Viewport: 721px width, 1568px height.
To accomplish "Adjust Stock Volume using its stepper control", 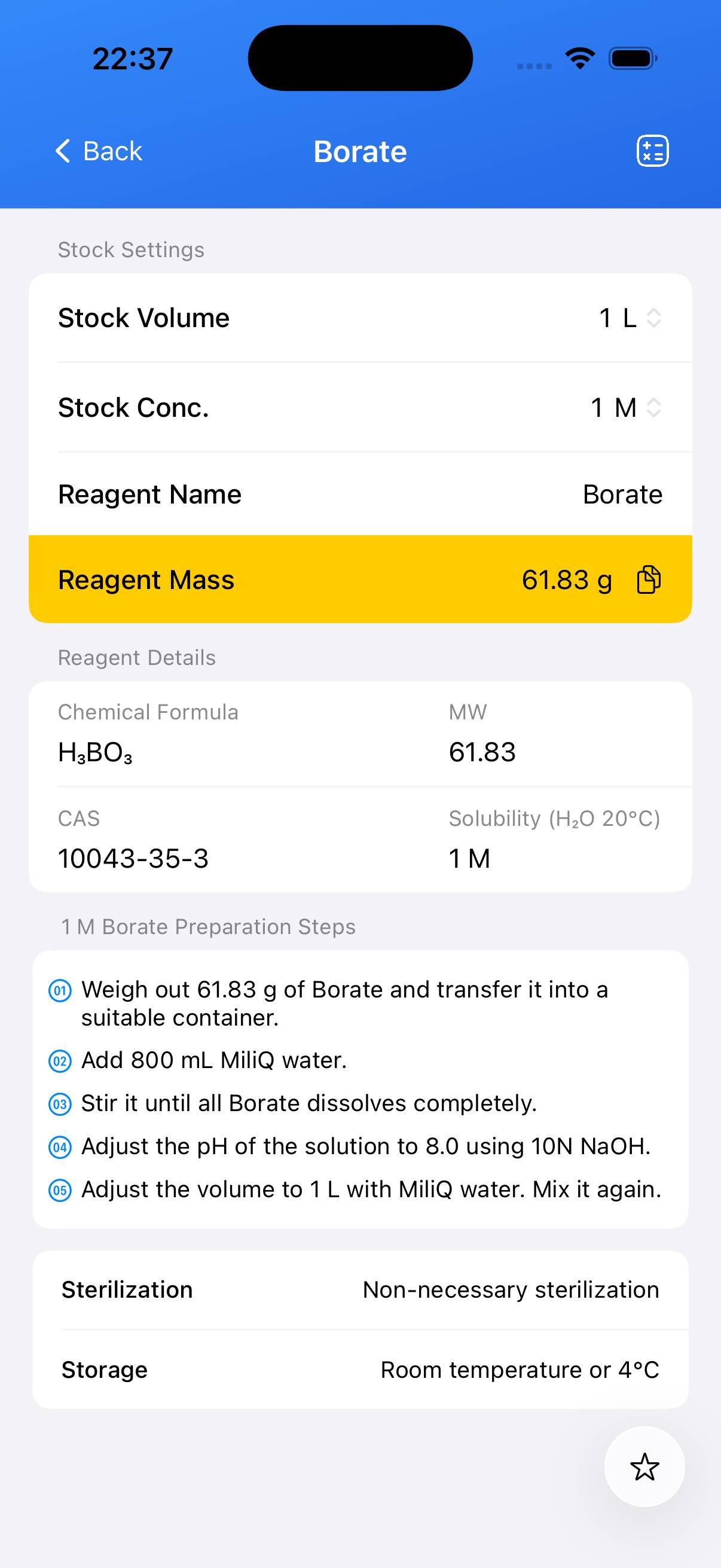I will (x=652, y=317).
